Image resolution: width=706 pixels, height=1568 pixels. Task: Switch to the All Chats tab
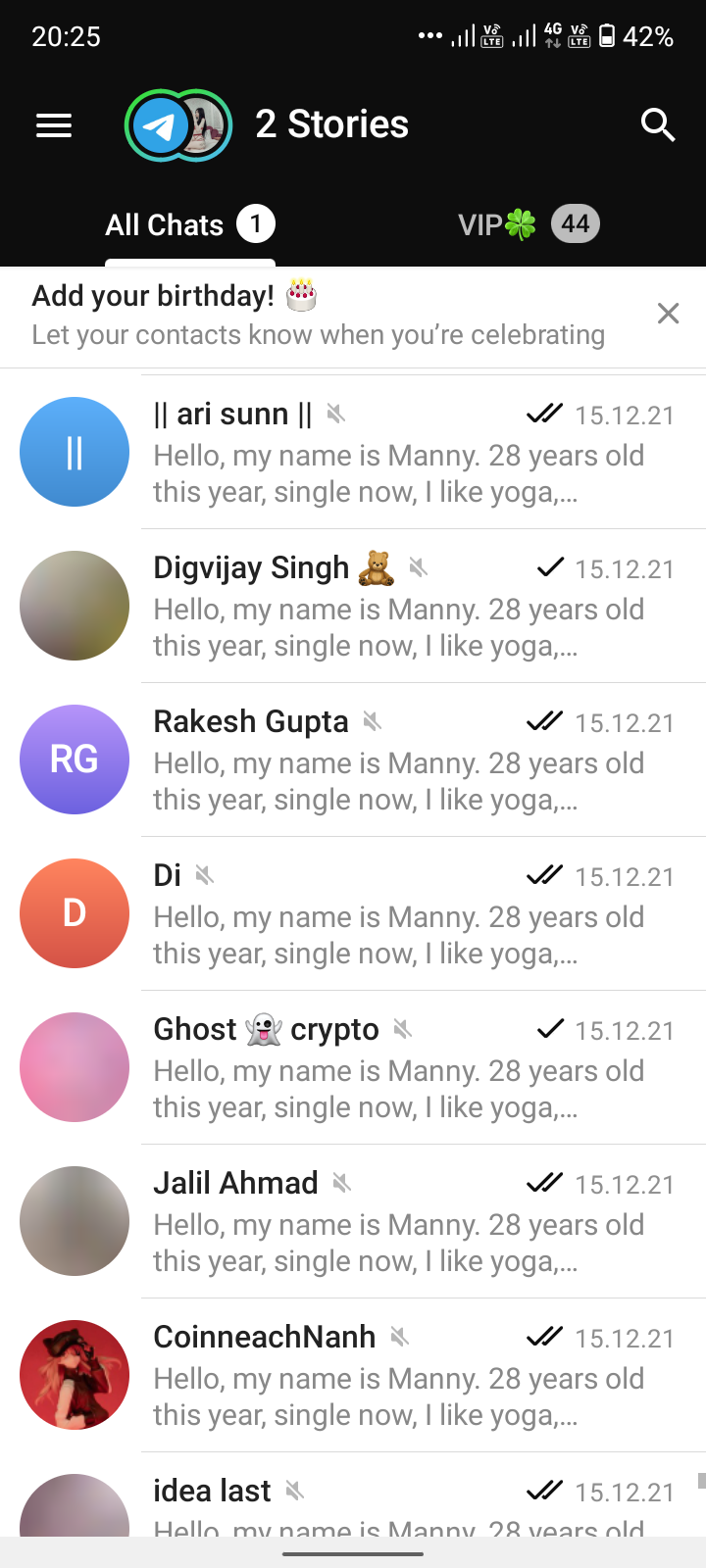click(162, 224)
